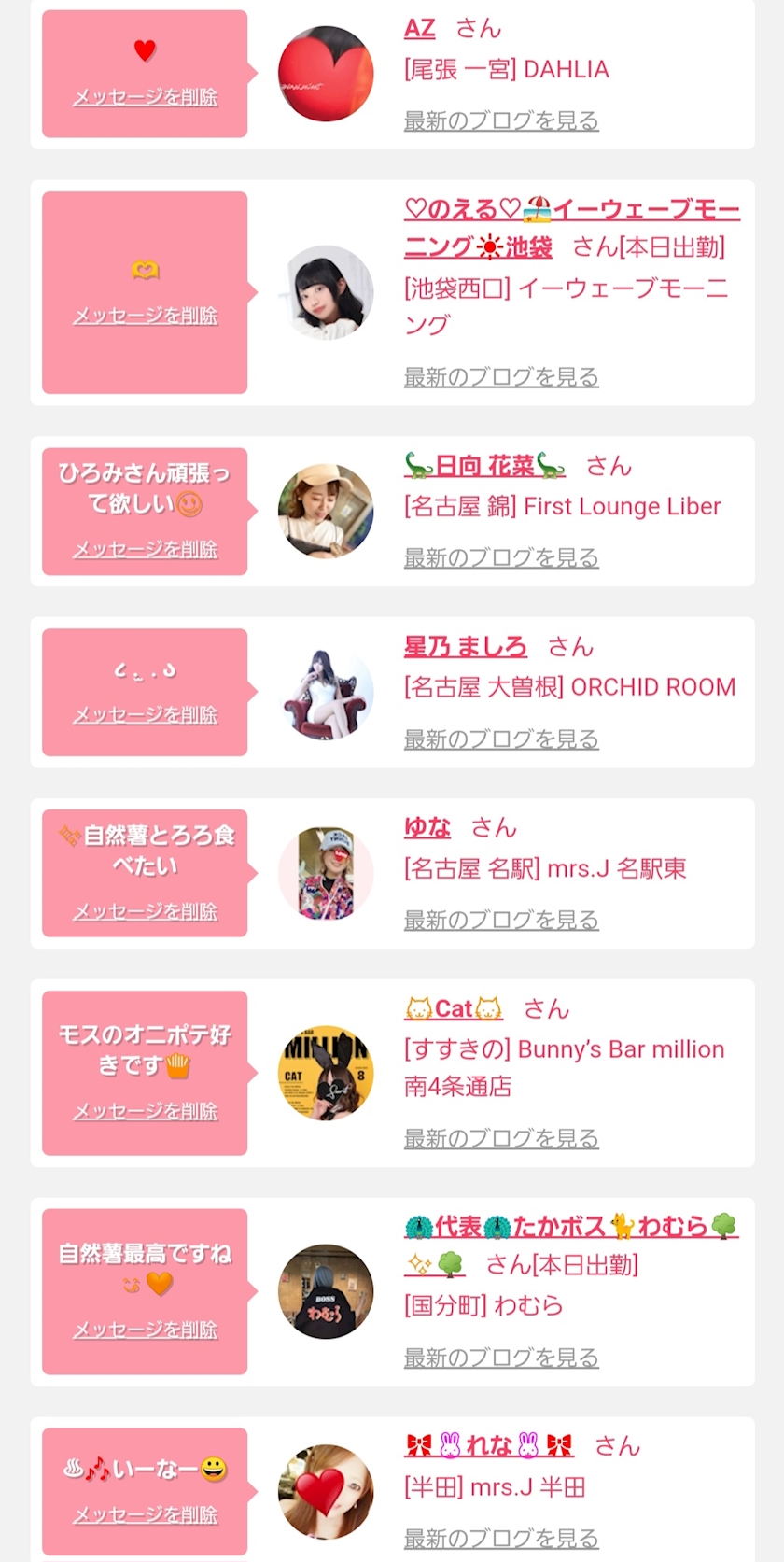Delete the いーなー message to れな
This screenshot has width=784, height=1562.
(145, 1514)
